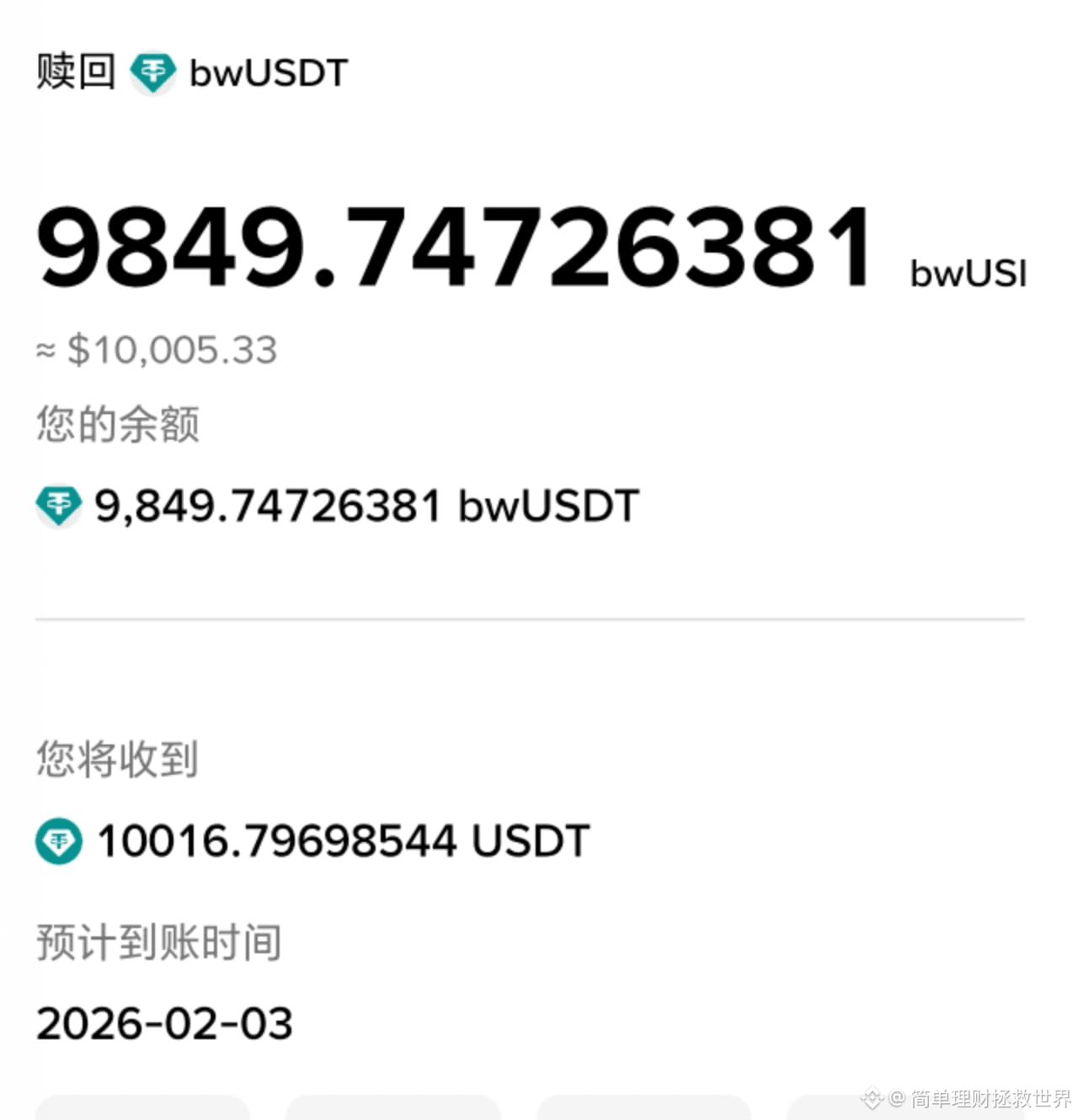The image size is (1078, 1120).
Task: Click the teal coin logo above the redeem amount section
Action: click(152, 73)
